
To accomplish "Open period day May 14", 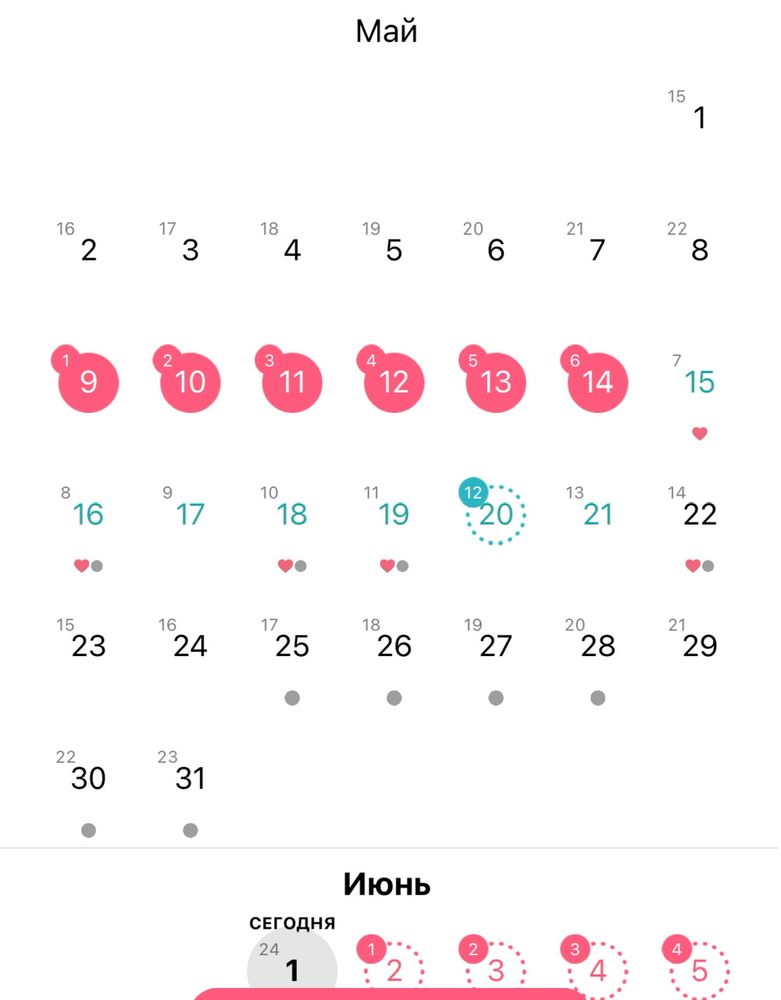I will (x=597, y=382).
